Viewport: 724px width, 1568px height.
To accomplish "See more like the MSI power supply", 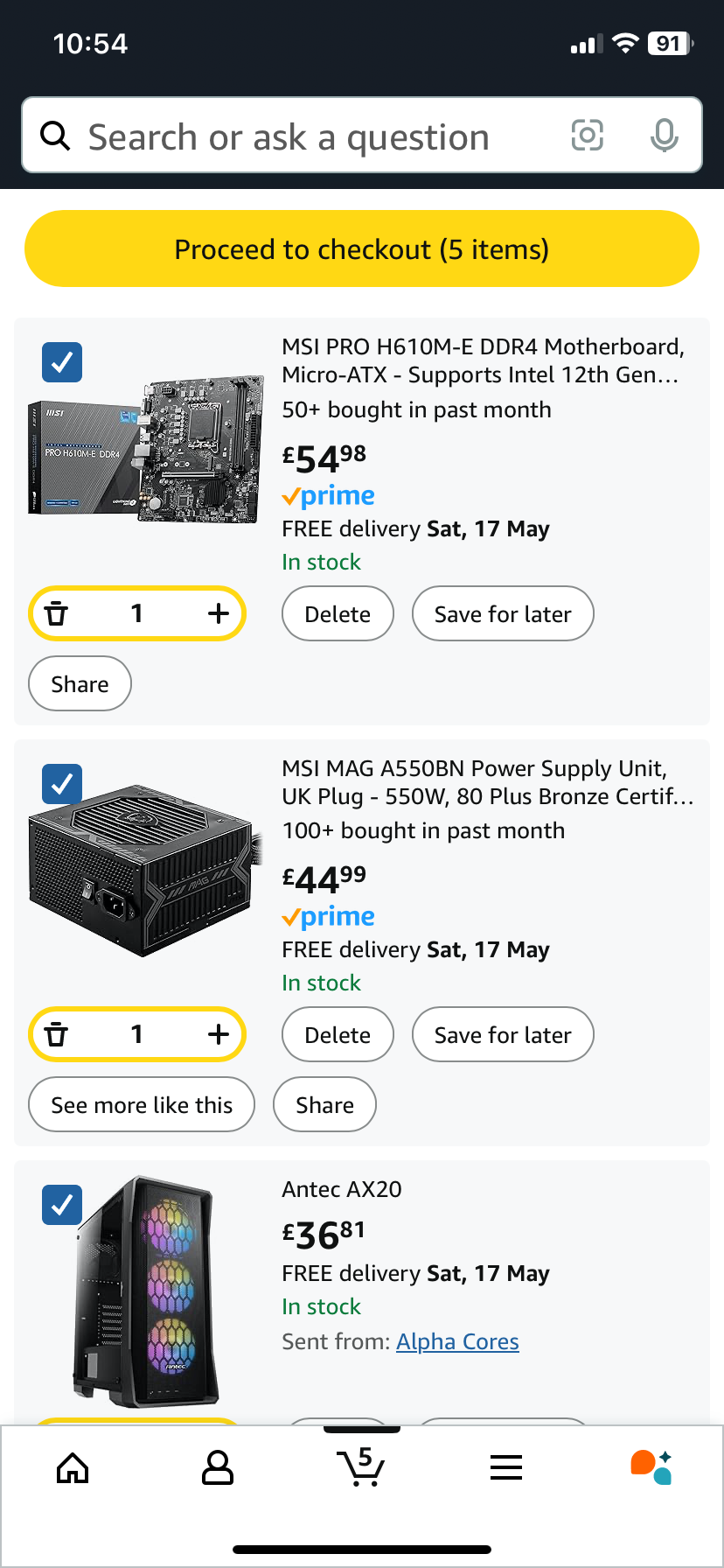I will click(x=142, y=1104).
